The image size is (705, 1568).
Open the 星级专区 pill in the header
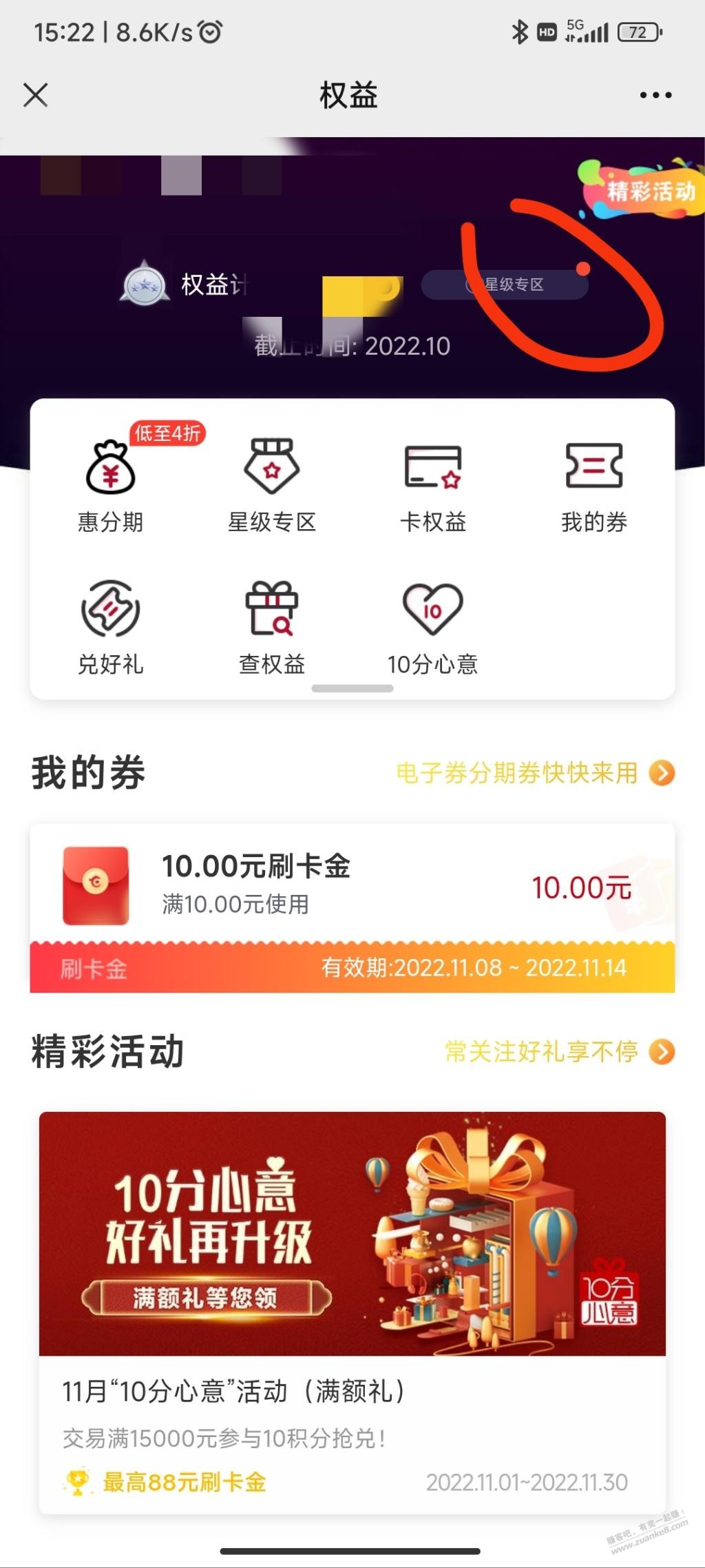[505, 285]
